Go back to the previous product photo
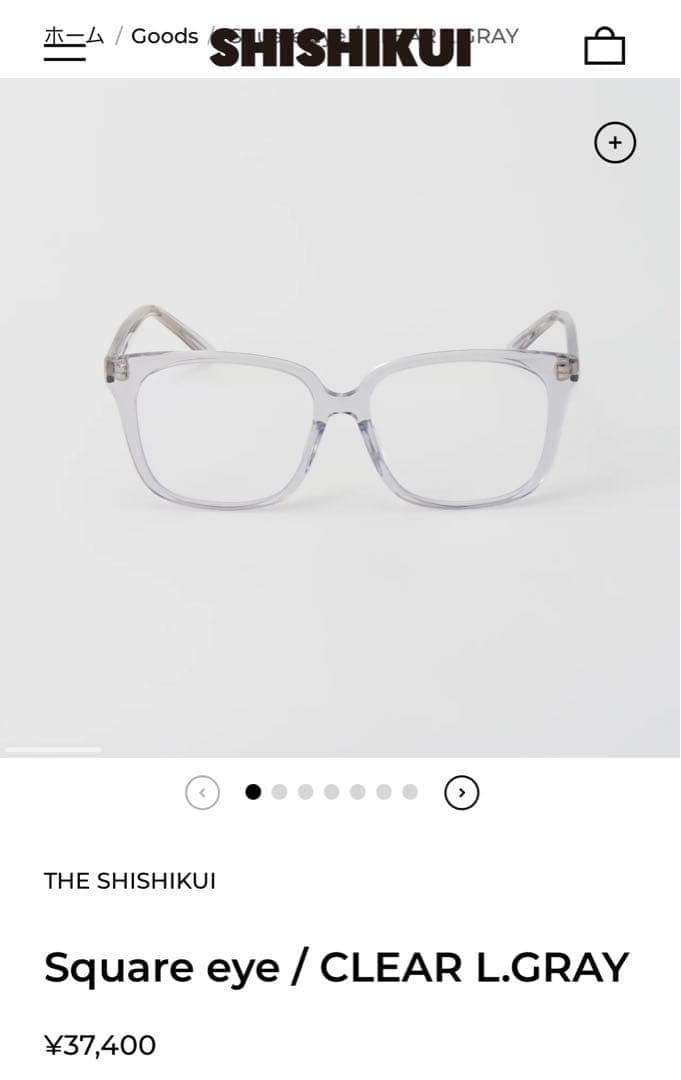Image resolution: width=681 pixels, height=1080 pixels. (202, 793)
